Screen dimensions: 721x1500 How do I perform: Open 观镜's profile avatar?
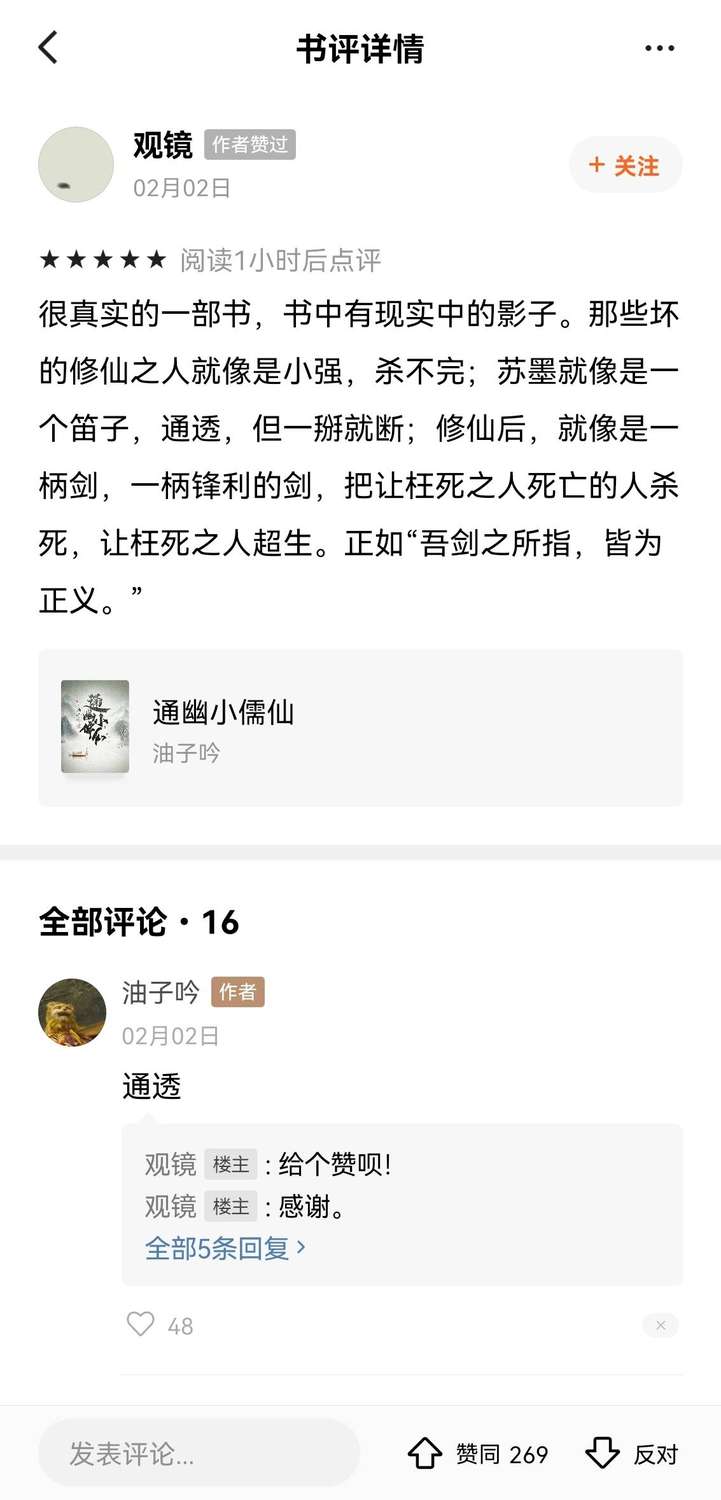click(x=75, y=164)
